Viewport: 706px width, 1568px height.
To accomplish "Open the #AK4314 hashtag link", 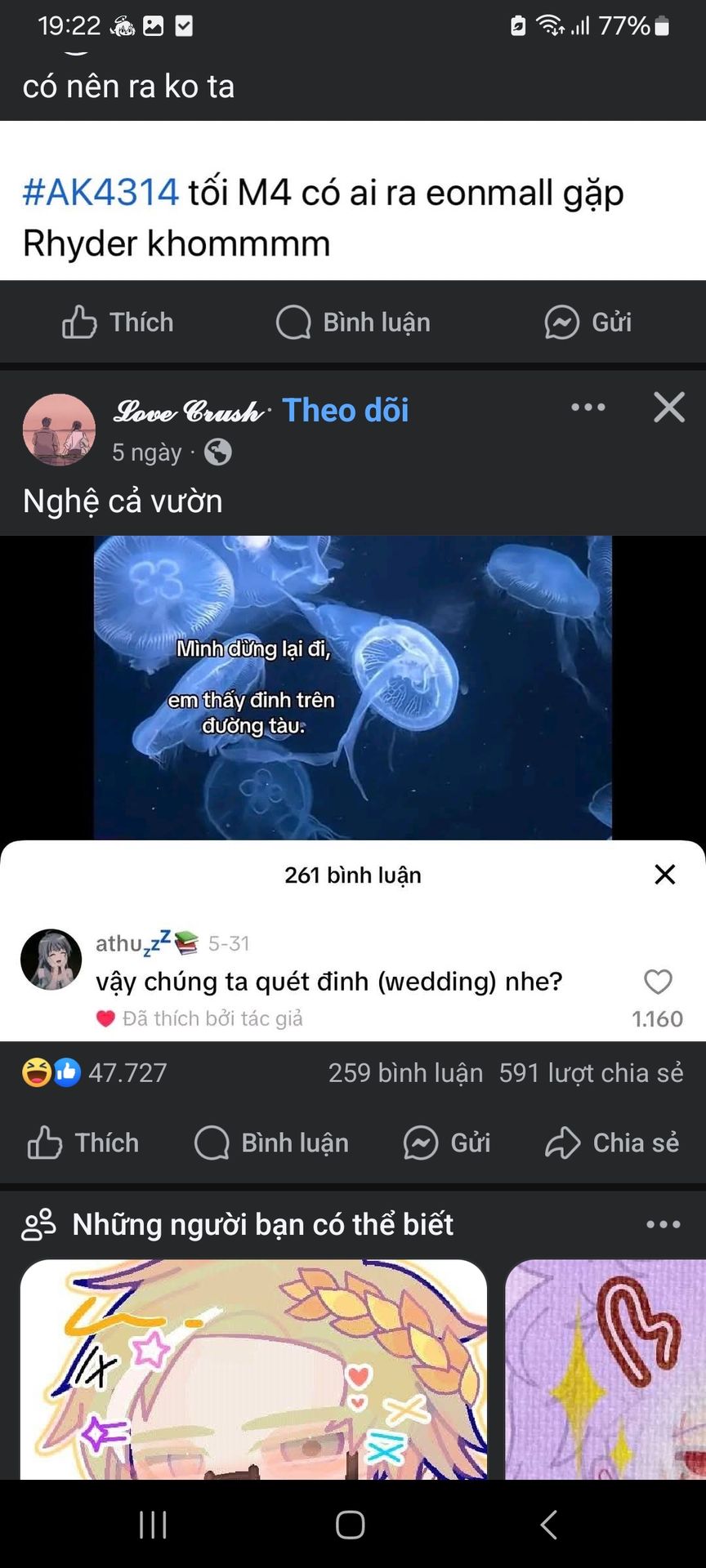I will [101, 193].
